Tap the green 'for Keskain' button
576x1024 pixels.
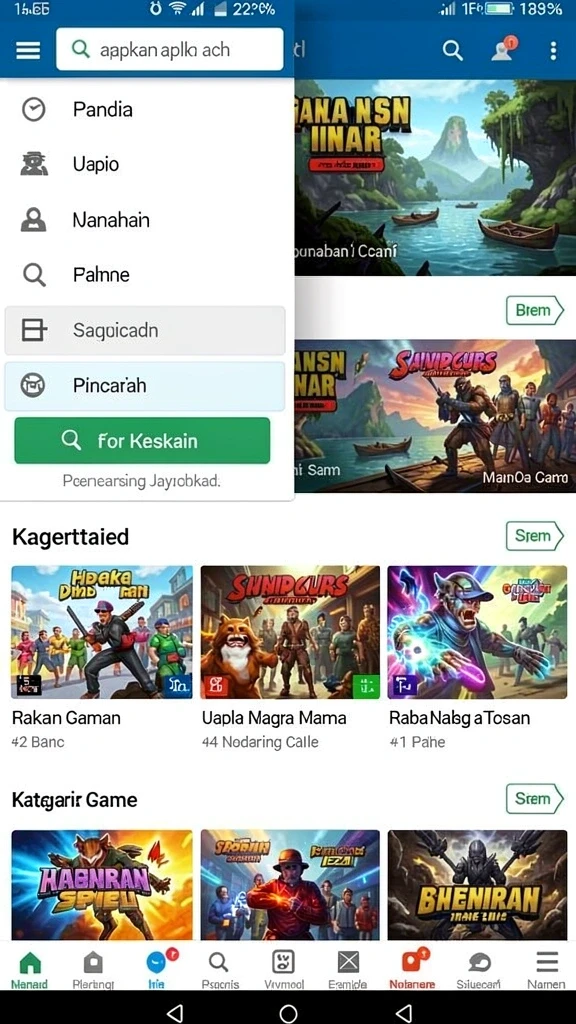click(x=142, y=441)
